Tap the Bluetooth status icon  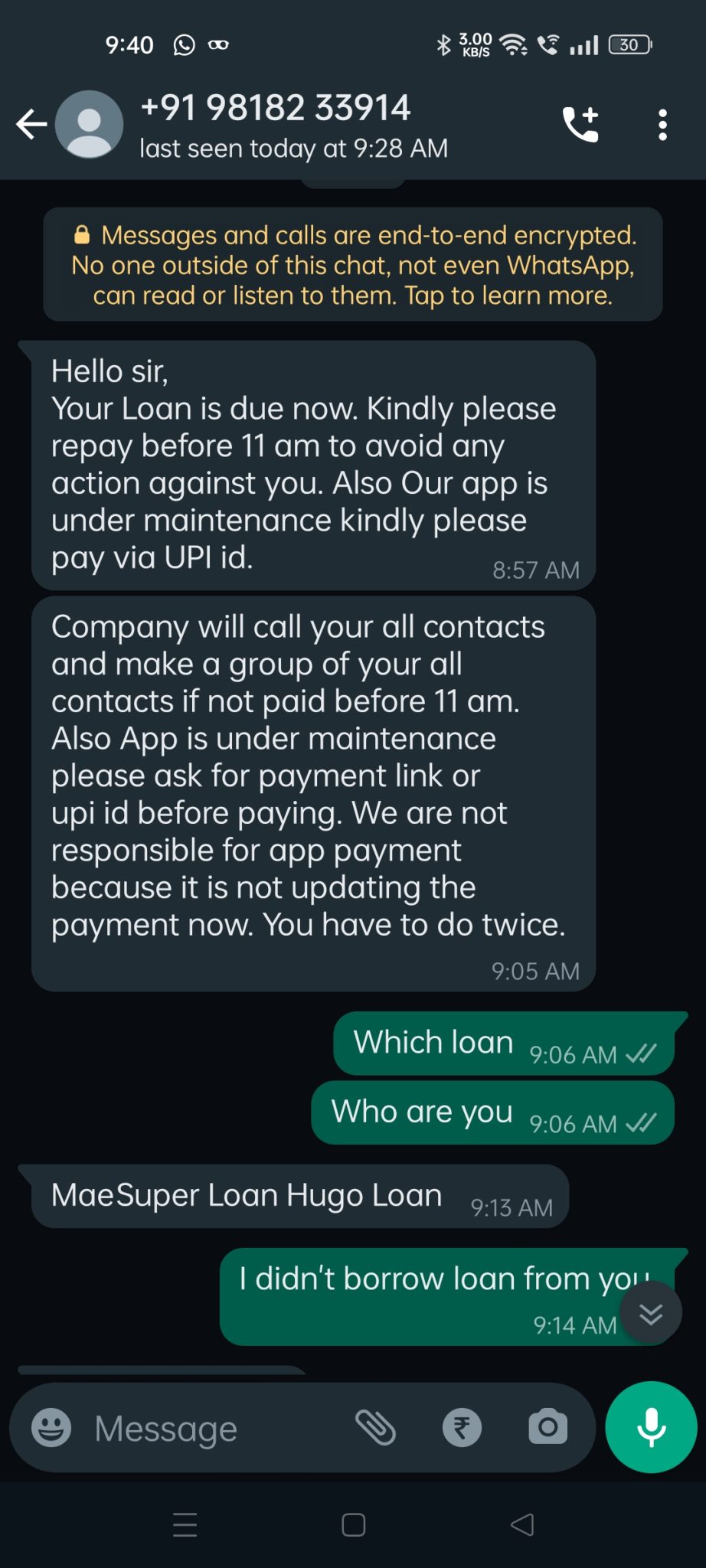[x=443, y=44]
